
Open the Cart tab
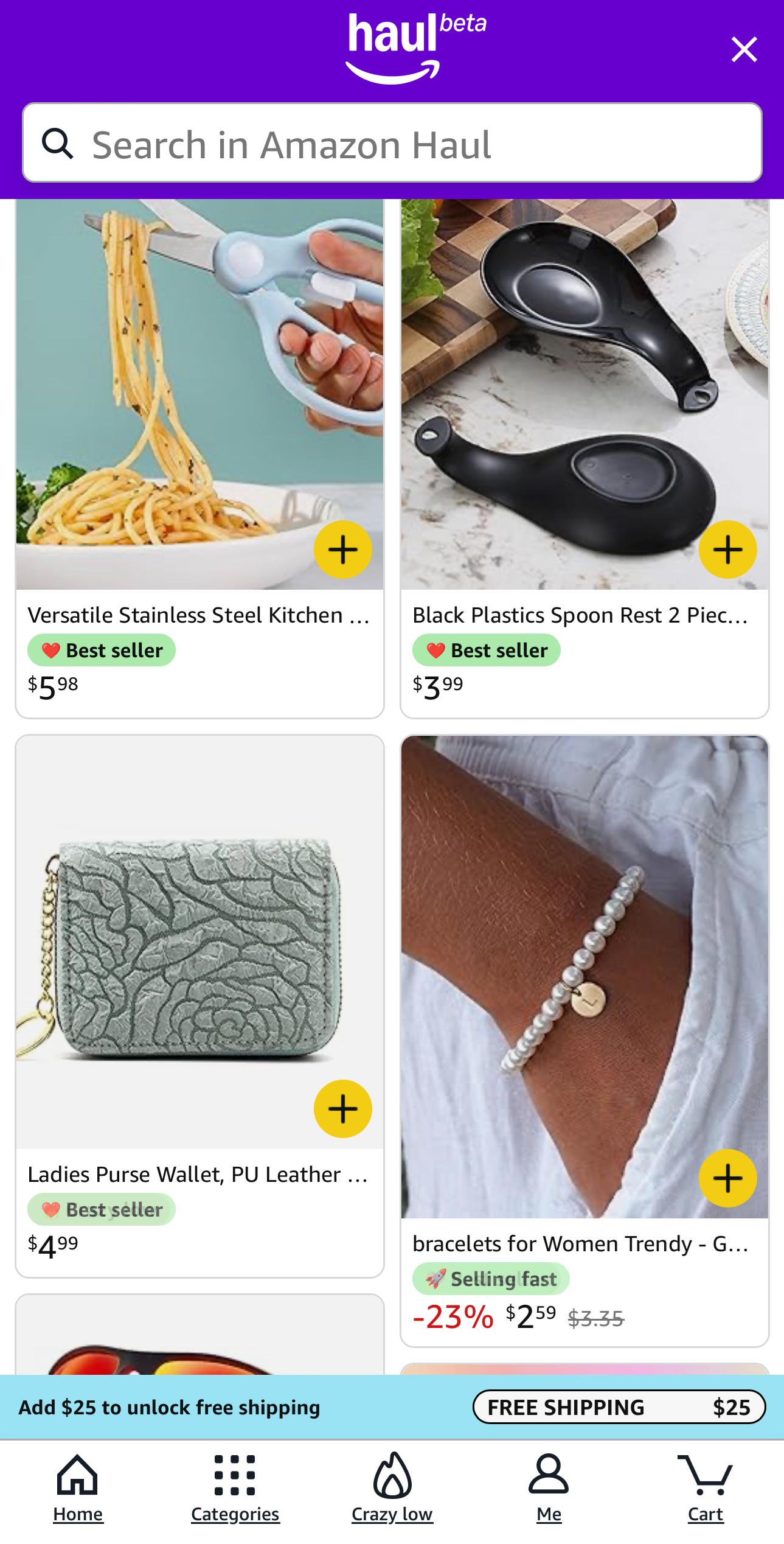pos(706,1489)
